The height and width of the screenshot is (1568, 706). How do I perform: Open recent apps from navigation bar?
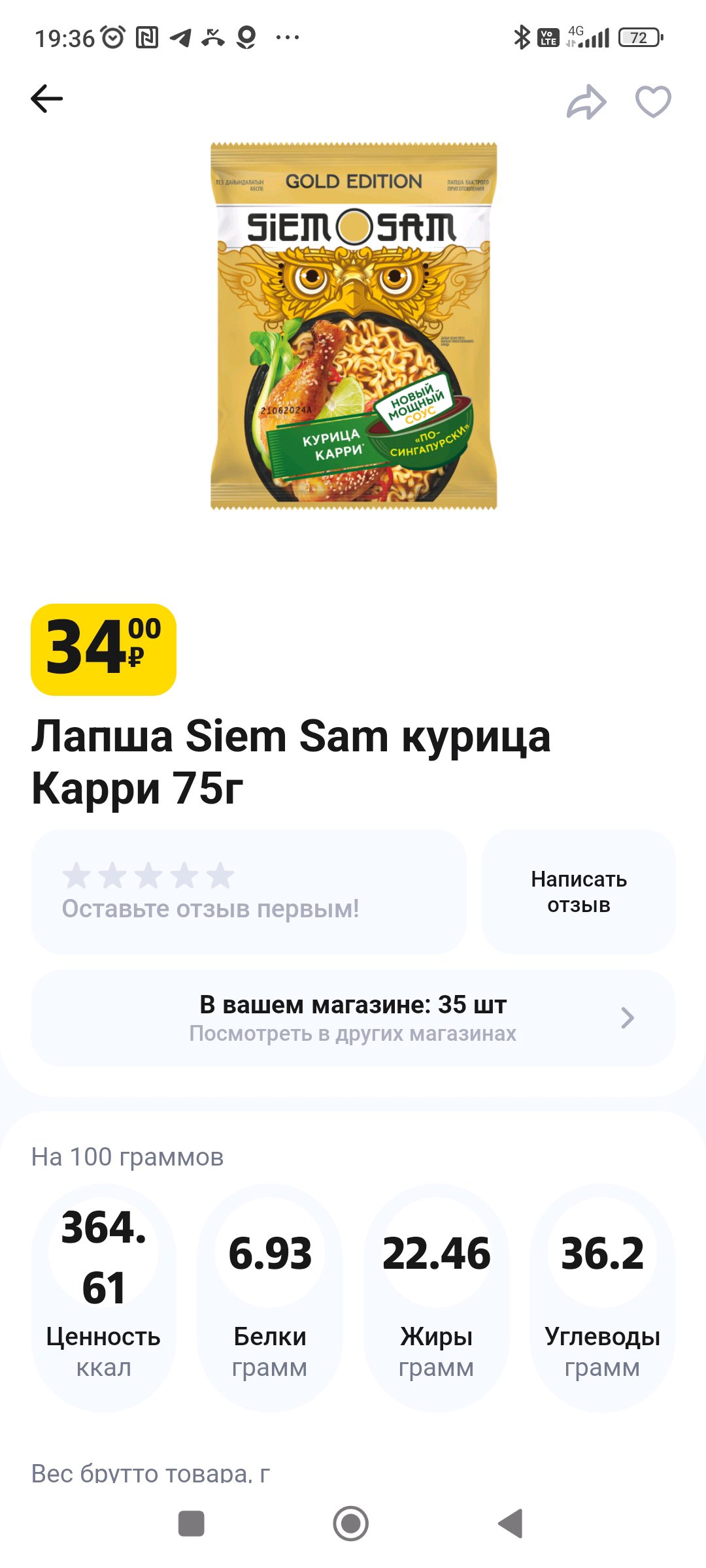click(192, 1524)
